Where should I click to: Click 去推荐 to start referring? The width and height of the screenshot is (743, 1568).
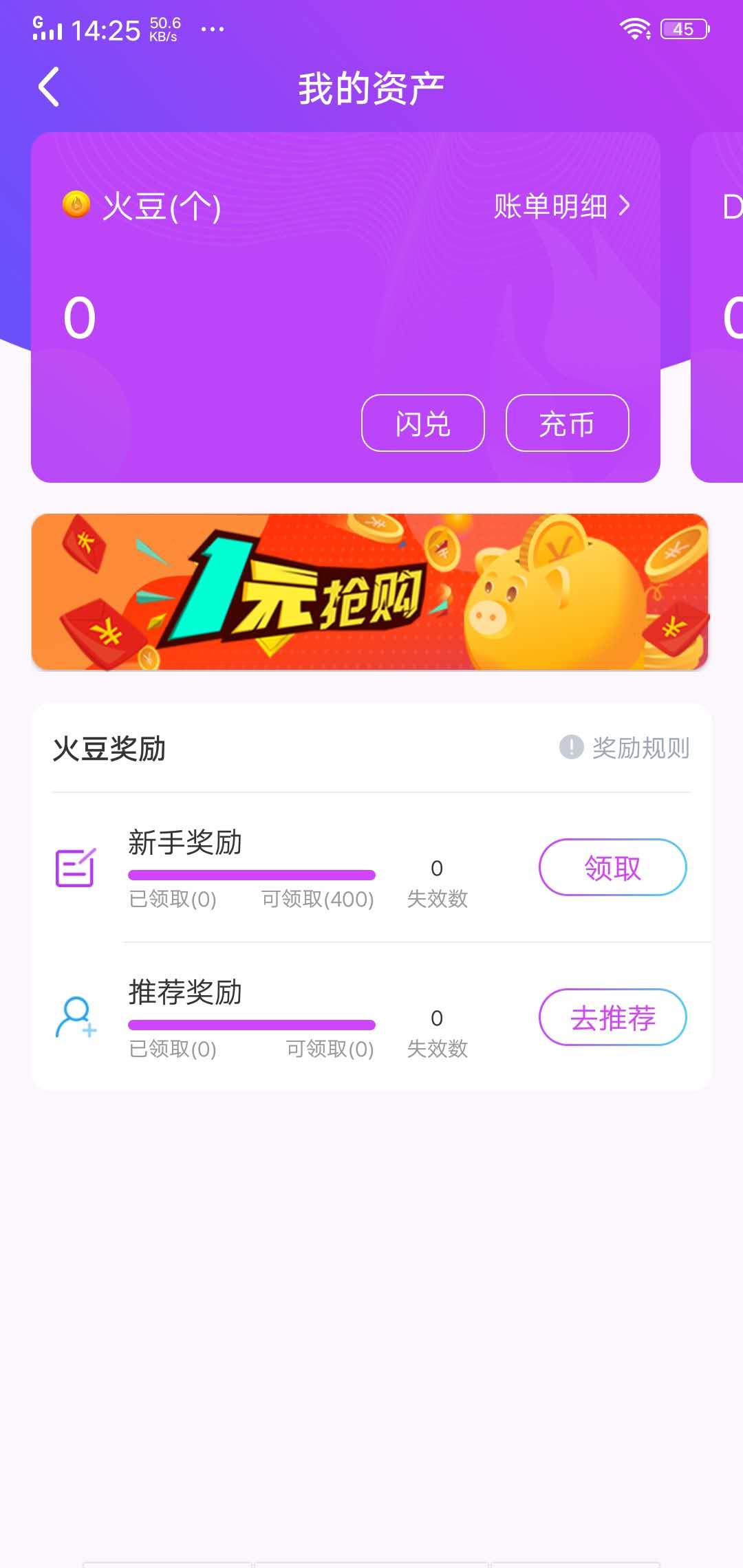(612, 1018)
